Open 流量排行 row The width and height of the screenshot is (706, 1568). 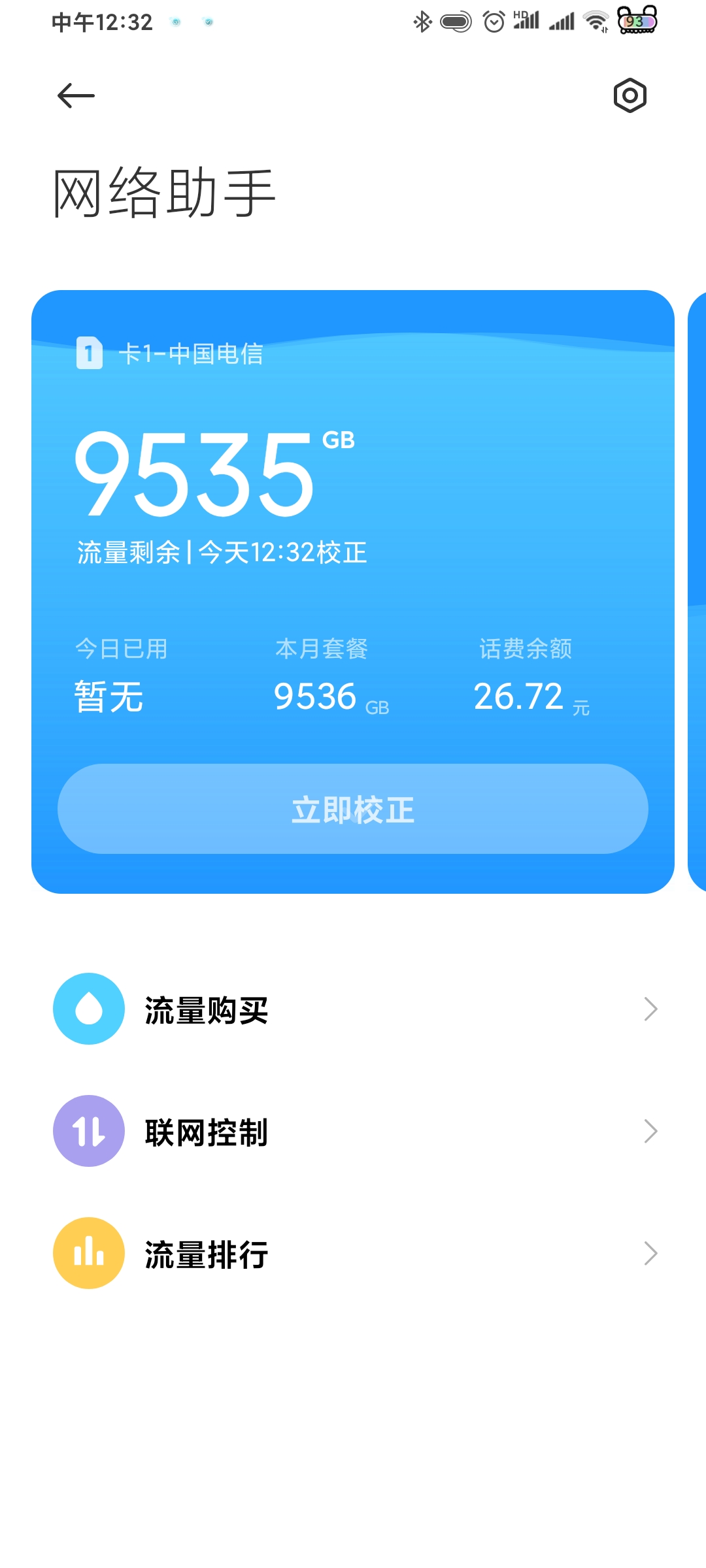coord(353,1253)
